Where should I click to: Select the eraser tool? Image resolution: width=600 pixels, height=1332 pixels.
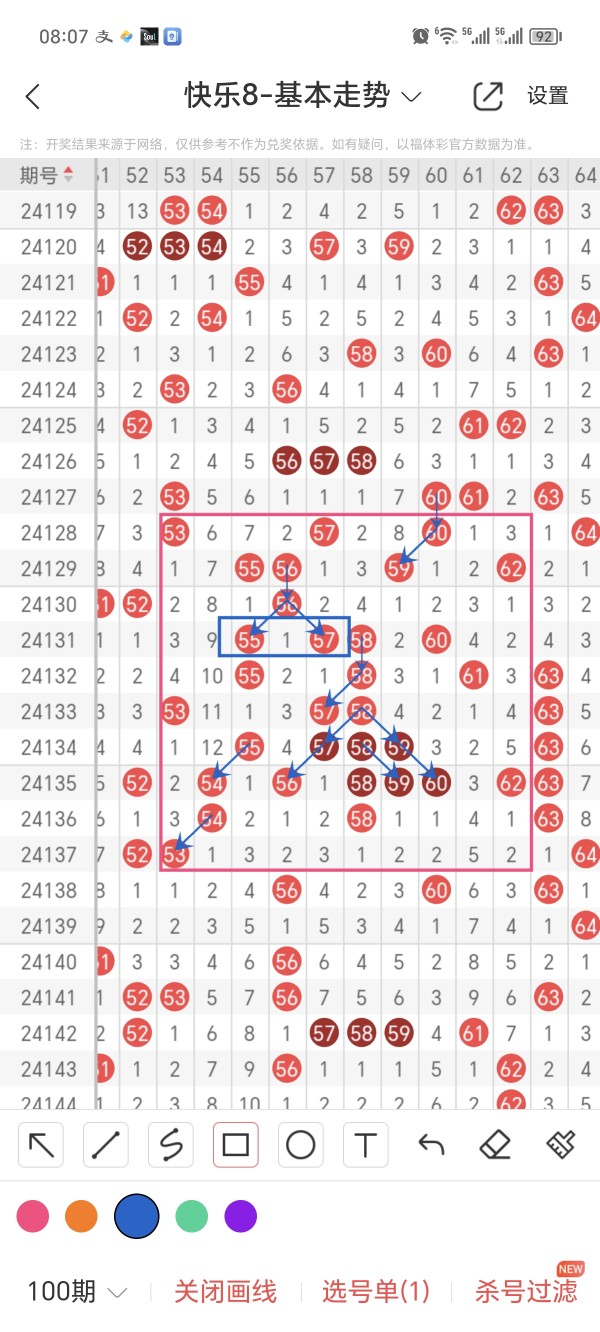[x=496, y=1144]
